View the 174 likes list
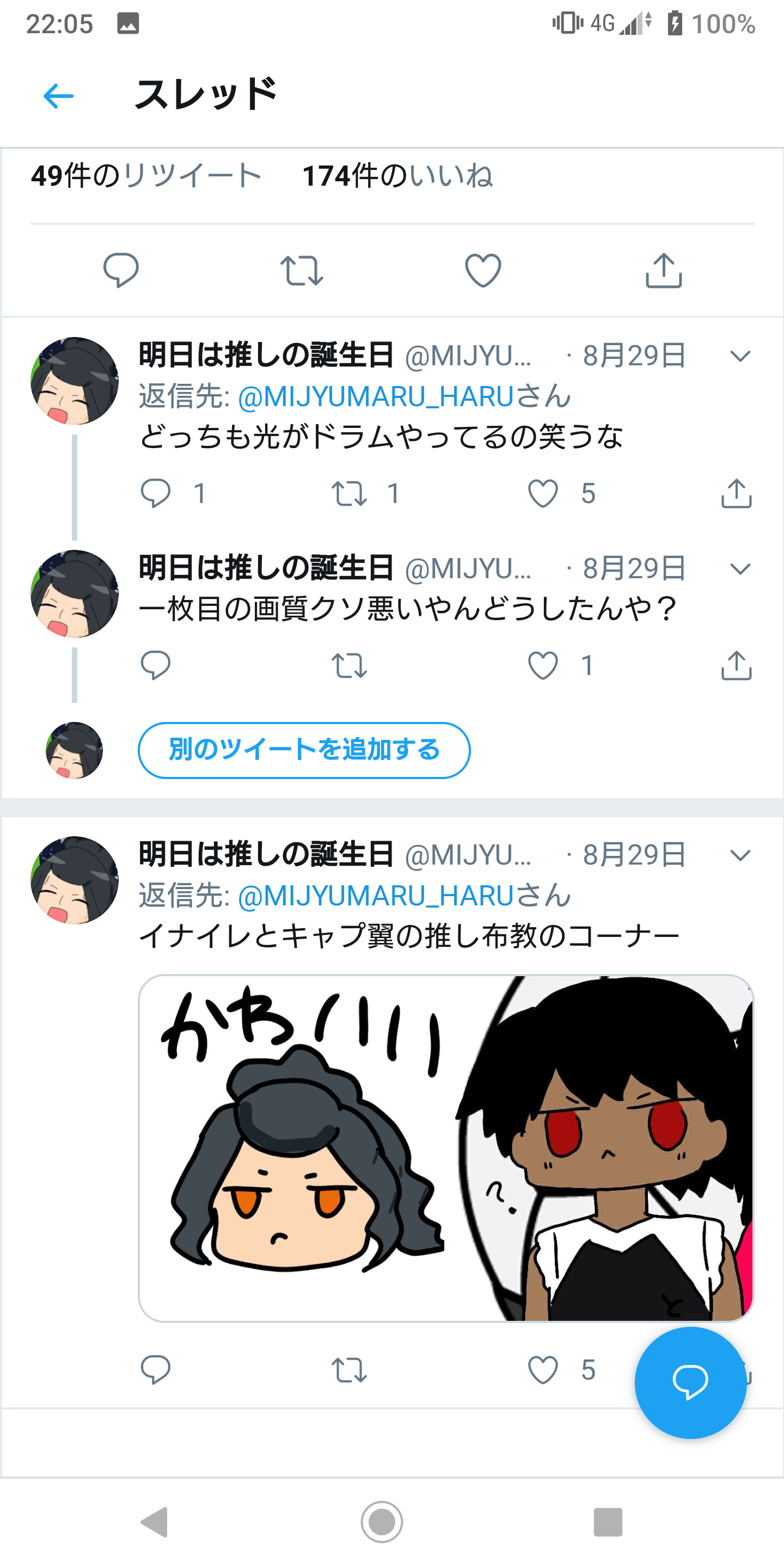Viewport: 784px width, 1568px height. [397, 176]
